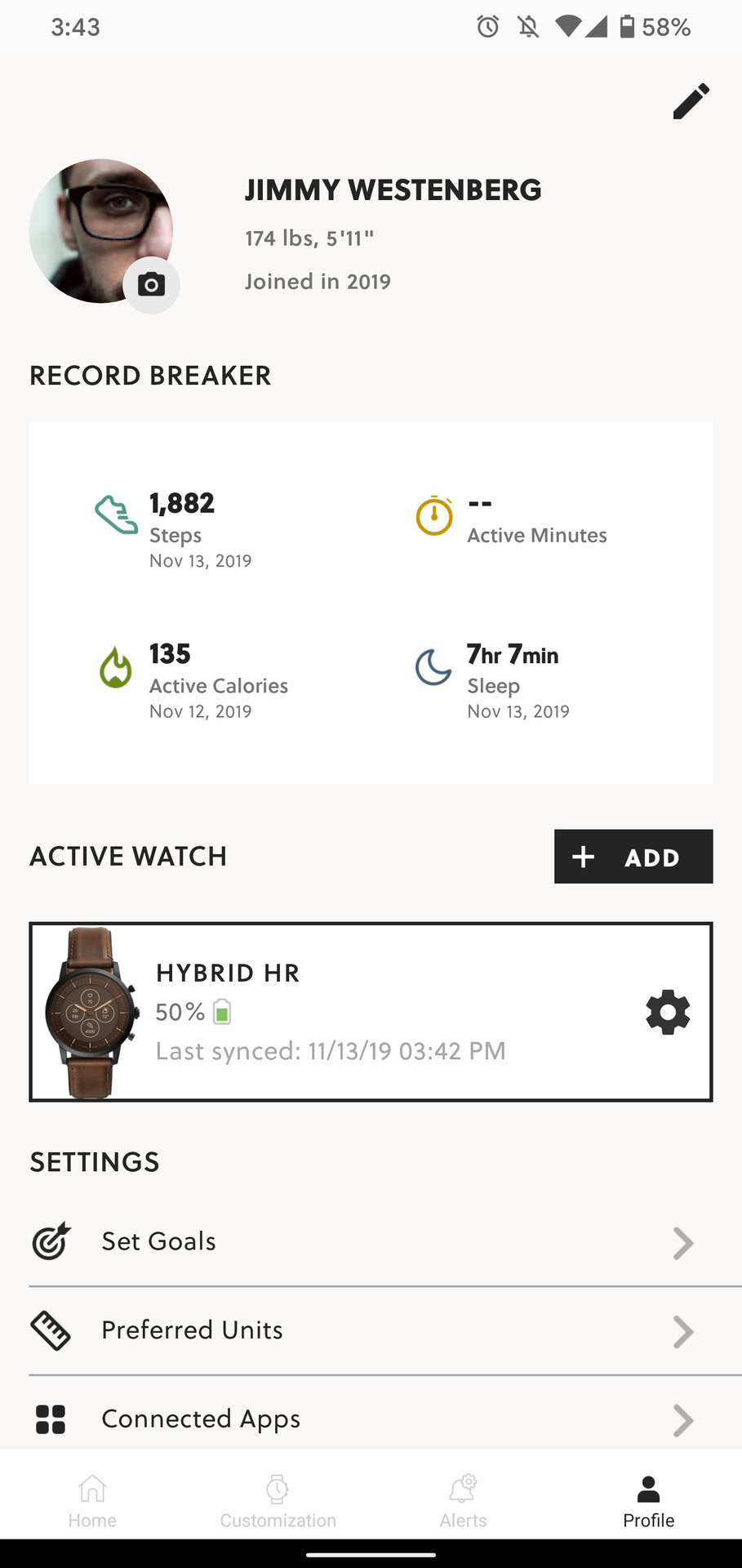Add a new watch
This screenshot has width=742, height=1568.
(x=633, y=857)
